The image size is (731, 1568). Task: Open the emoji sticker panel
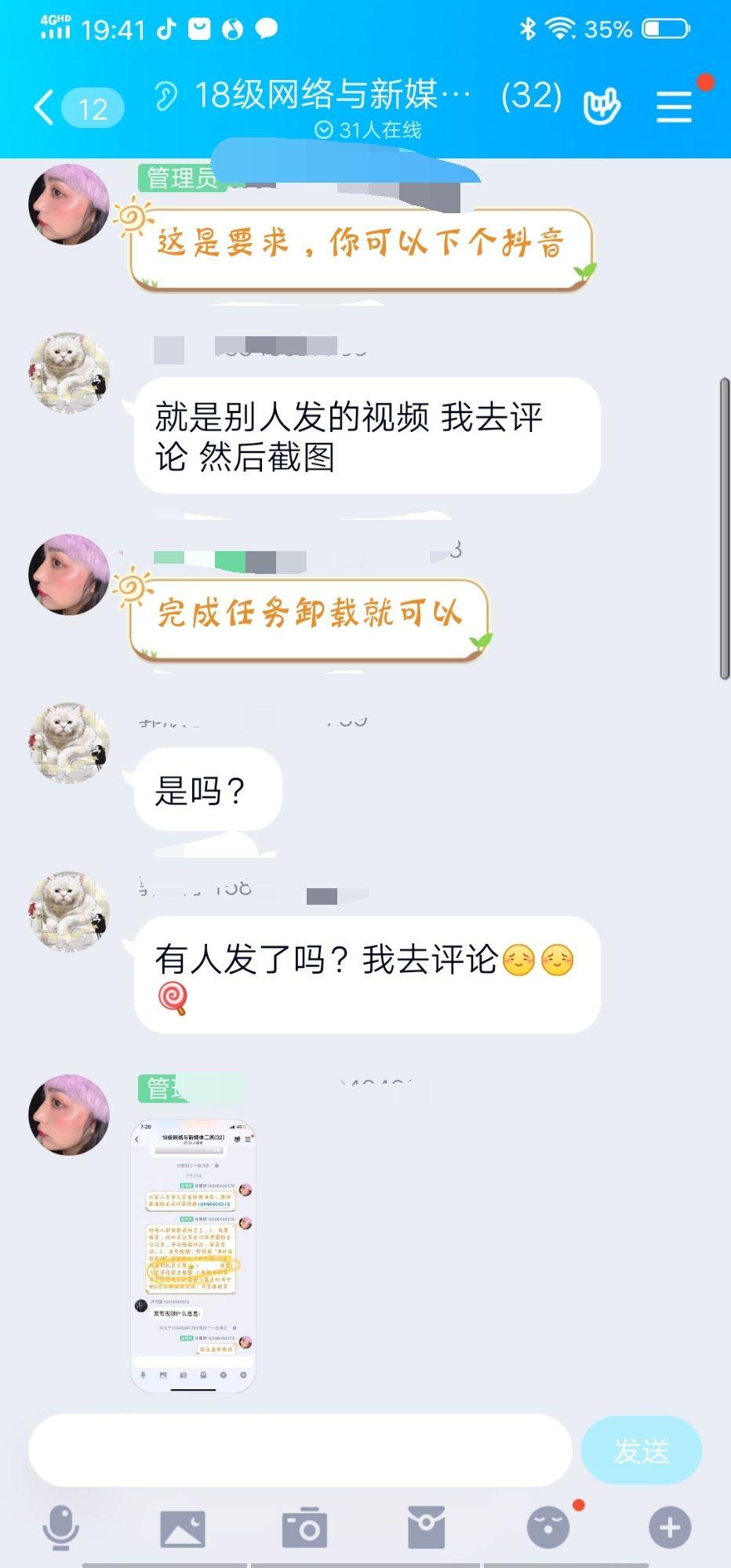(x=547, y=1526)
